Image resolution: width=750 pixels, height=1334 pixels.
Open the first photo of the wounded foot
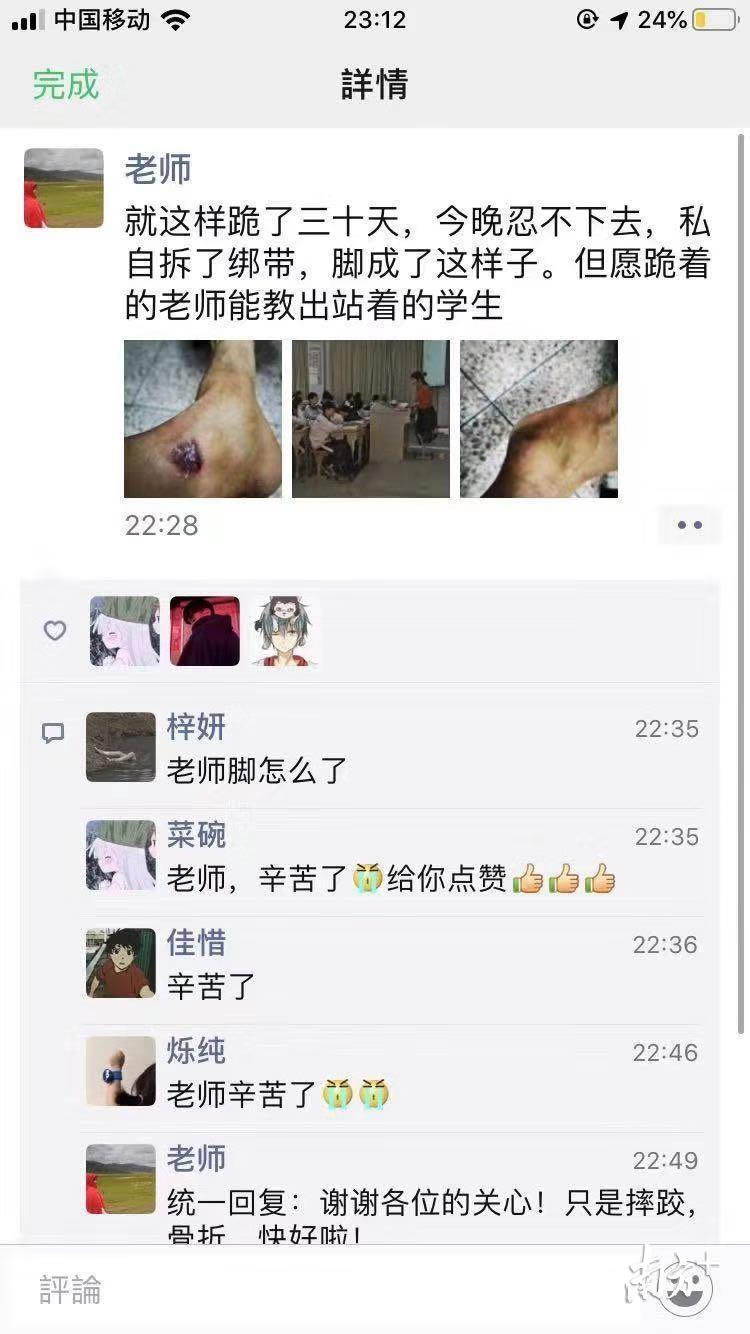coord(203,419)
